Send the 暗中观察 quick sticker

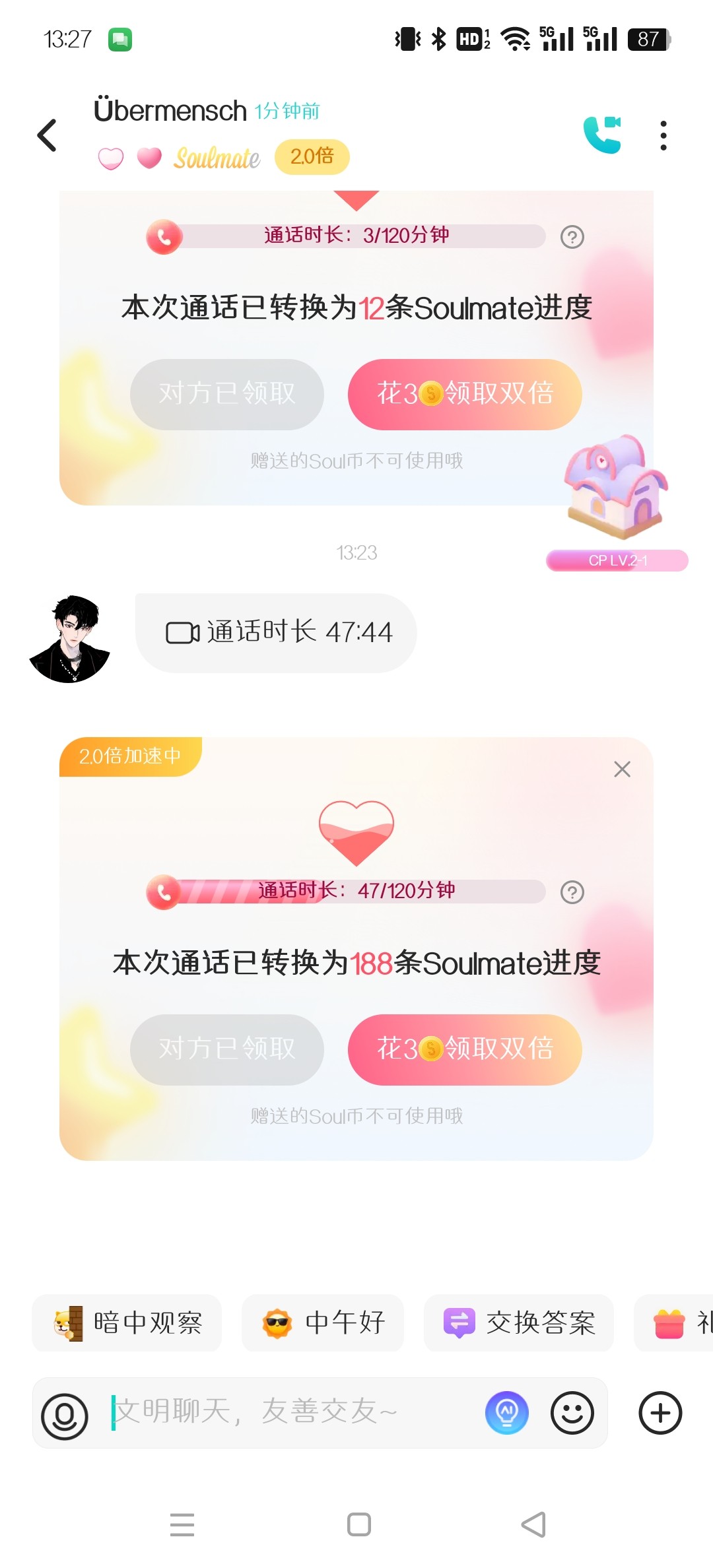[127, 1323]
